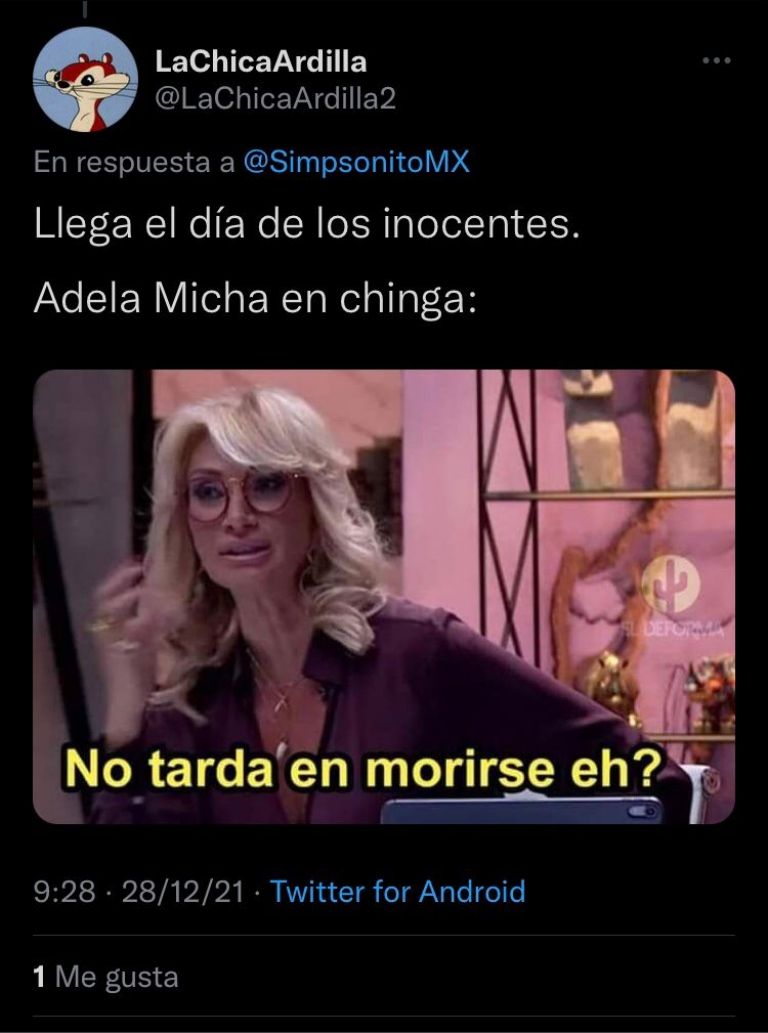Tap the LaChicaArdilla account name

click(261, 61)
